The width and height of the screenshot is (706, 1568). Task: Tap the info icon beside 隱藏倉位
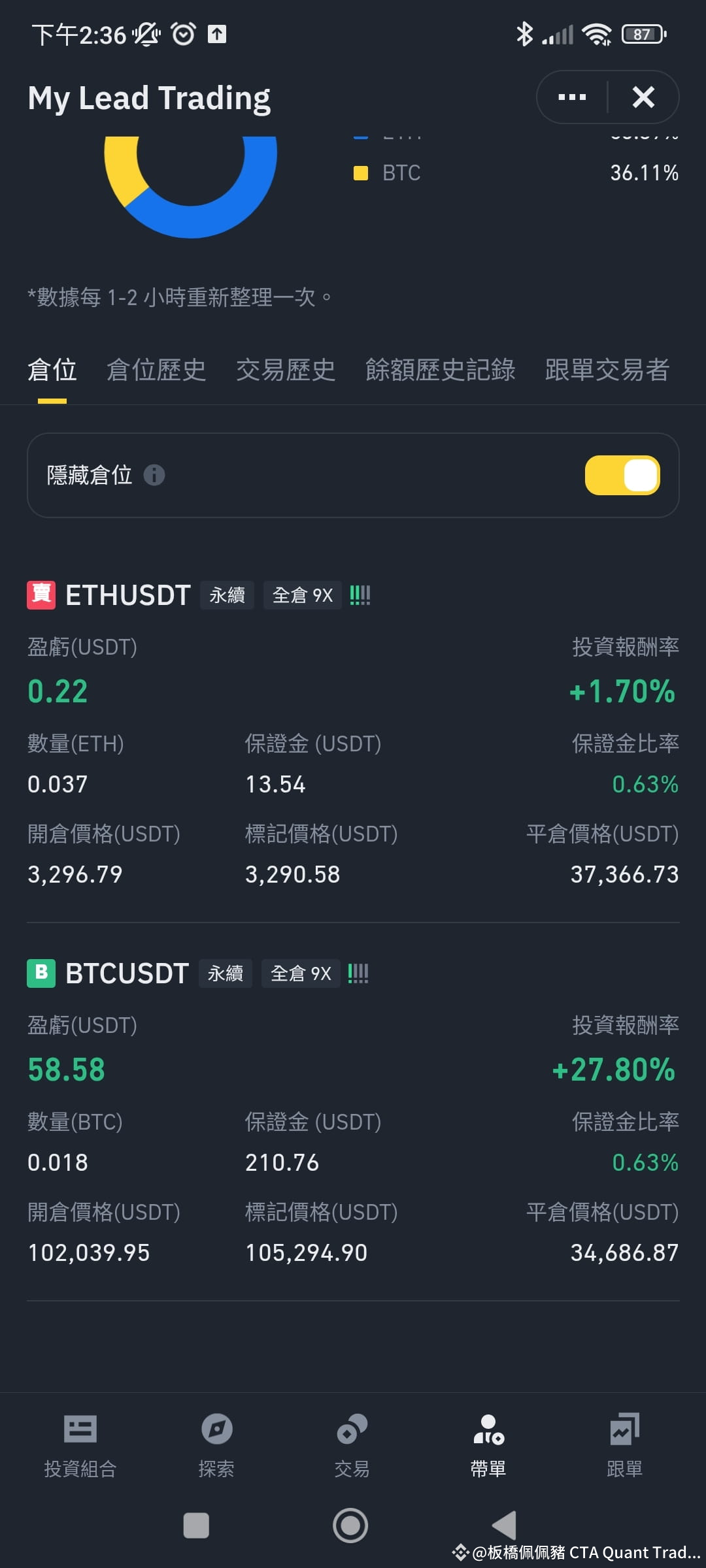point(156,475)
